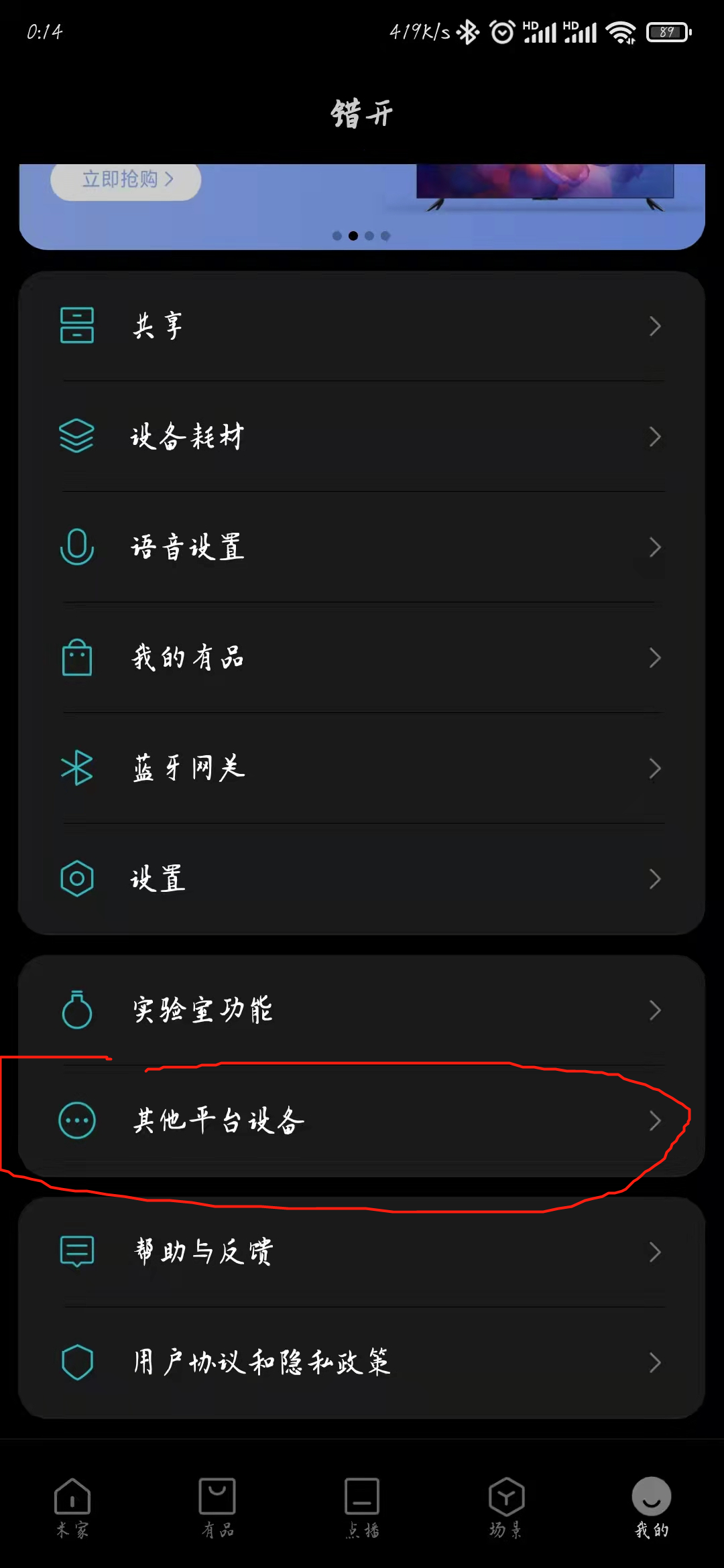Open the 帮助与反馈 chat icon
Screen dimensions: 724x1568
click(x=76, y=1250)
